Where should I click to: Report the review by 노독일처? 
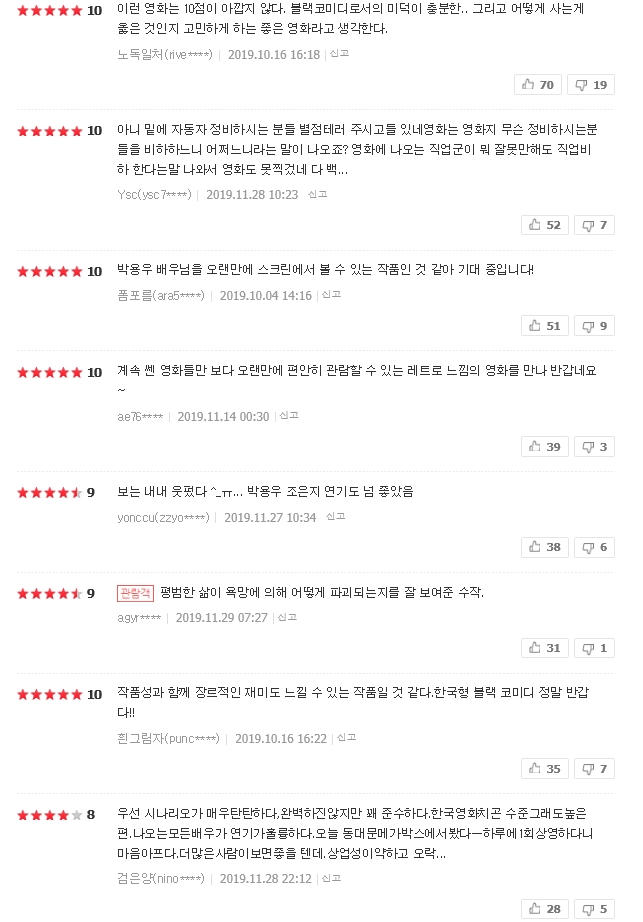pos(339,54)
